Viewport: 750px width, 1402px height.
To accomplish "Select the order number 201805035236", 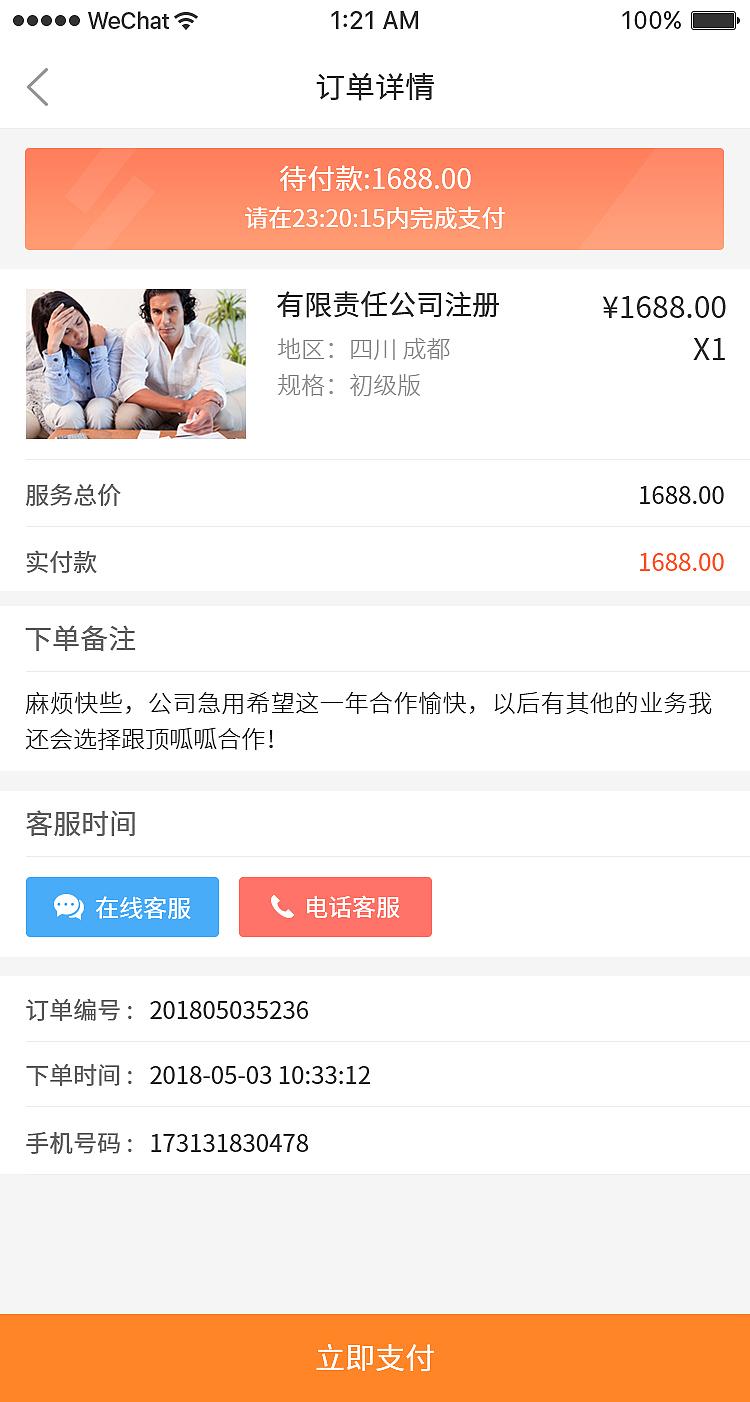I will (229, 1010).
